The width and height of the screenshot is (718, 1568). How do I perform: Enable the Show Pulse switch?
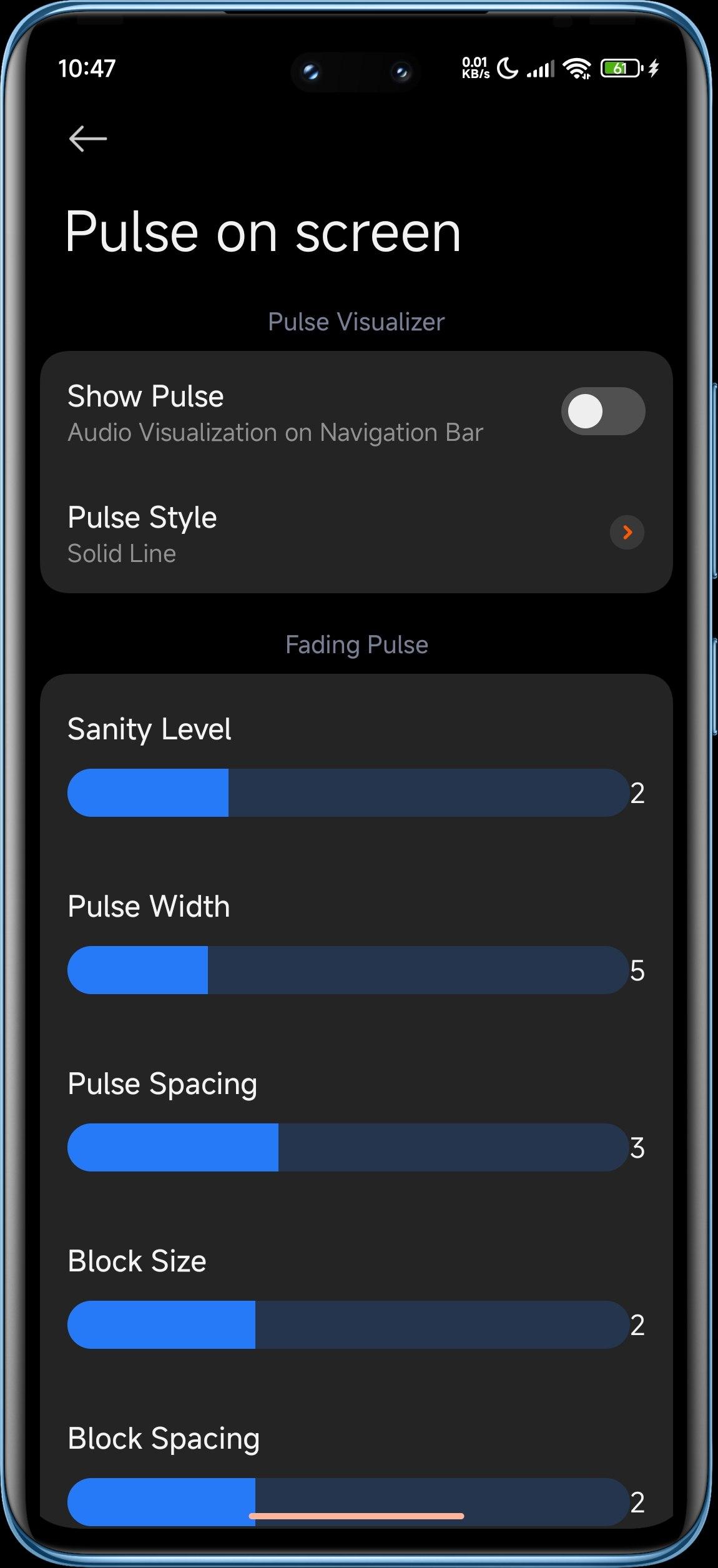point(602,412)
